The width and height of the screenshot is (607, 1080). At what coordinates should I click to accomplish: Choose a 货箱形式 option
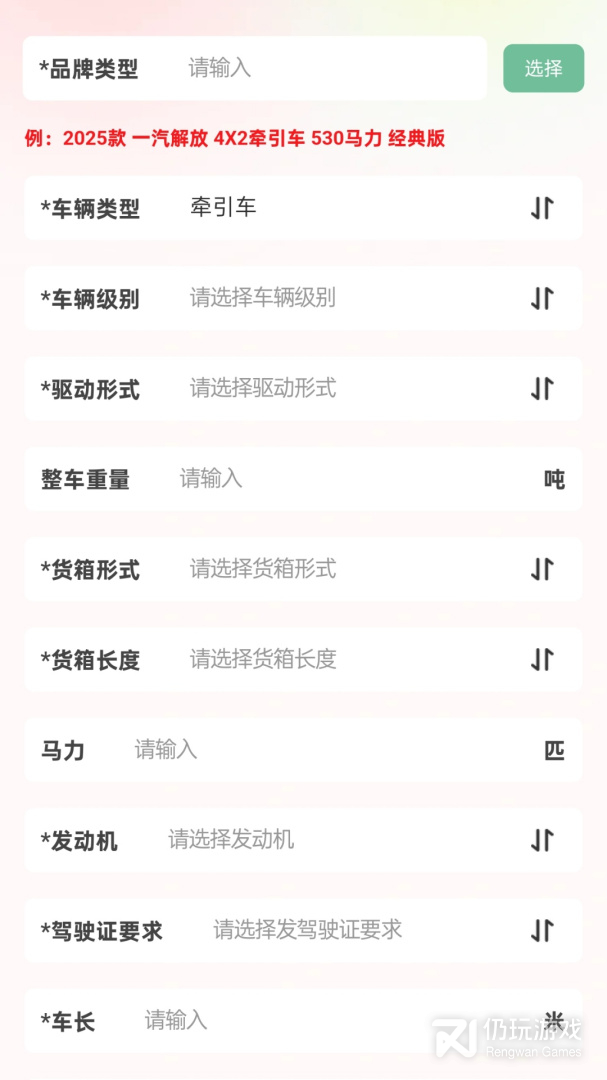point(303,569)
